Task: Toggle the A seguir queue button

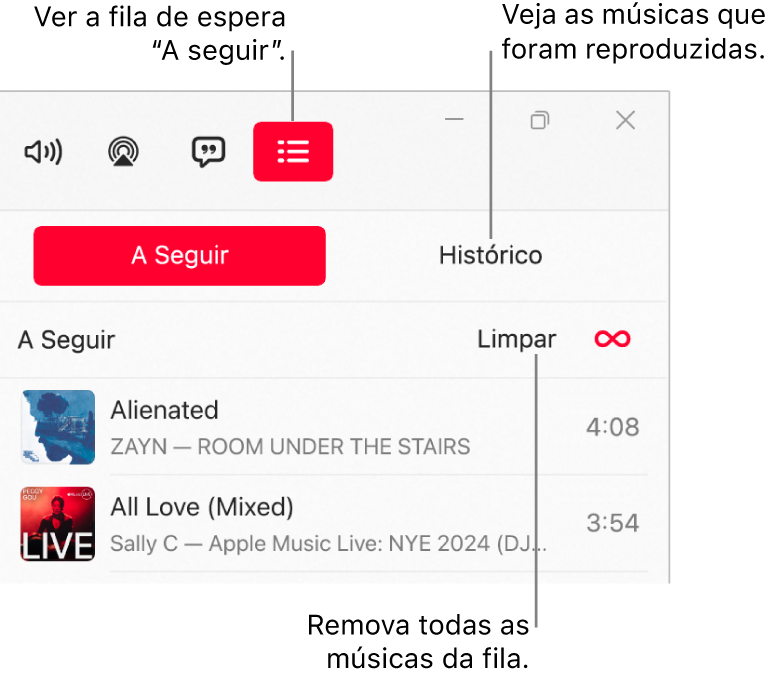Action: [292, 152]
